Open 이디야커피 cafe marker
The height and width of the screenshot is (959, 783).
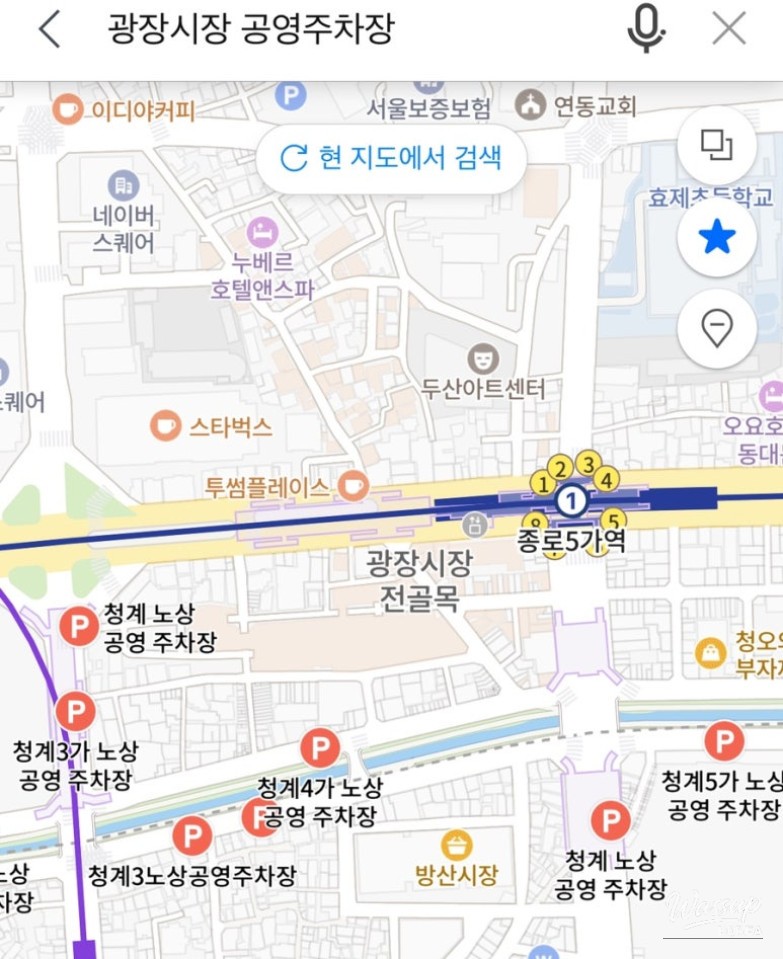[x=68, y=108]
